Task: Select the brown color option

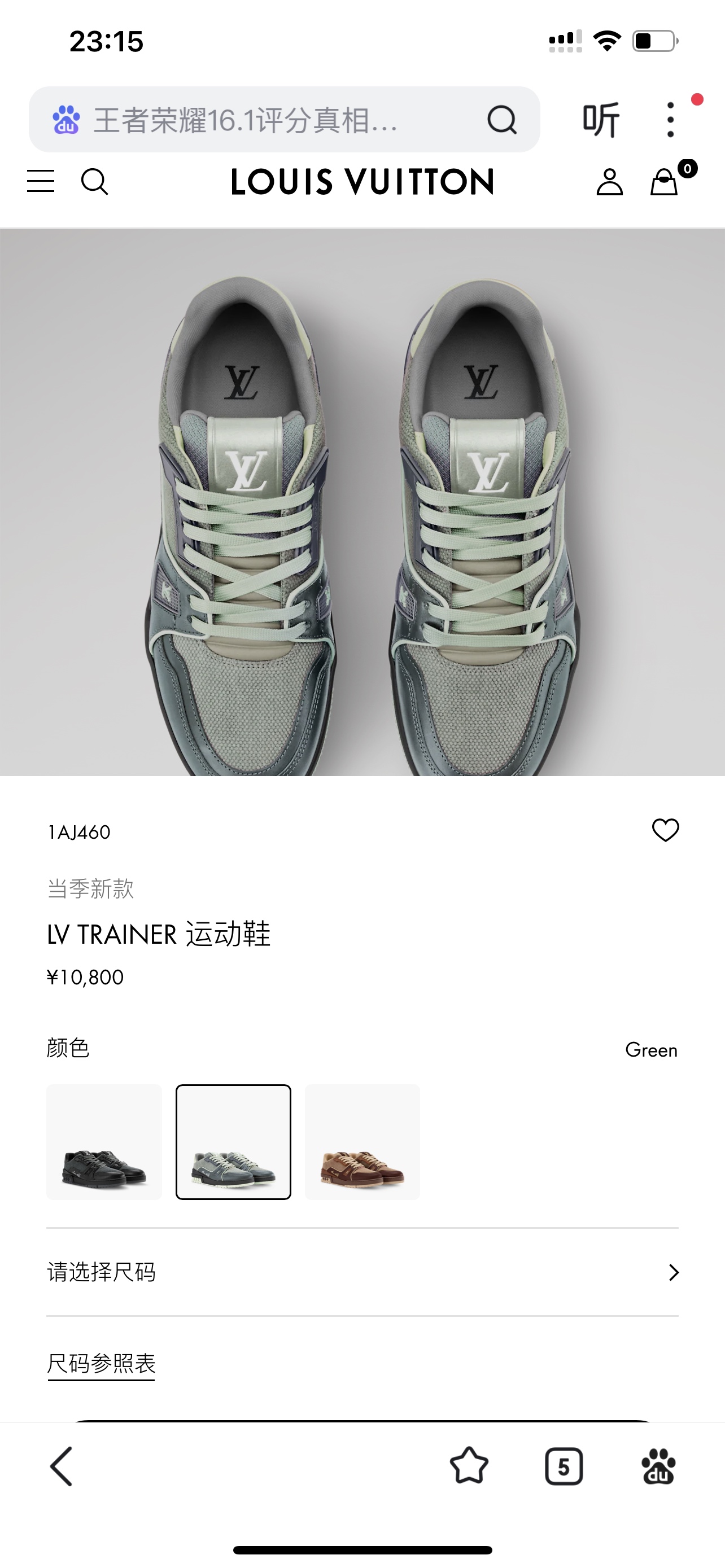Action: click(362, 1142)
